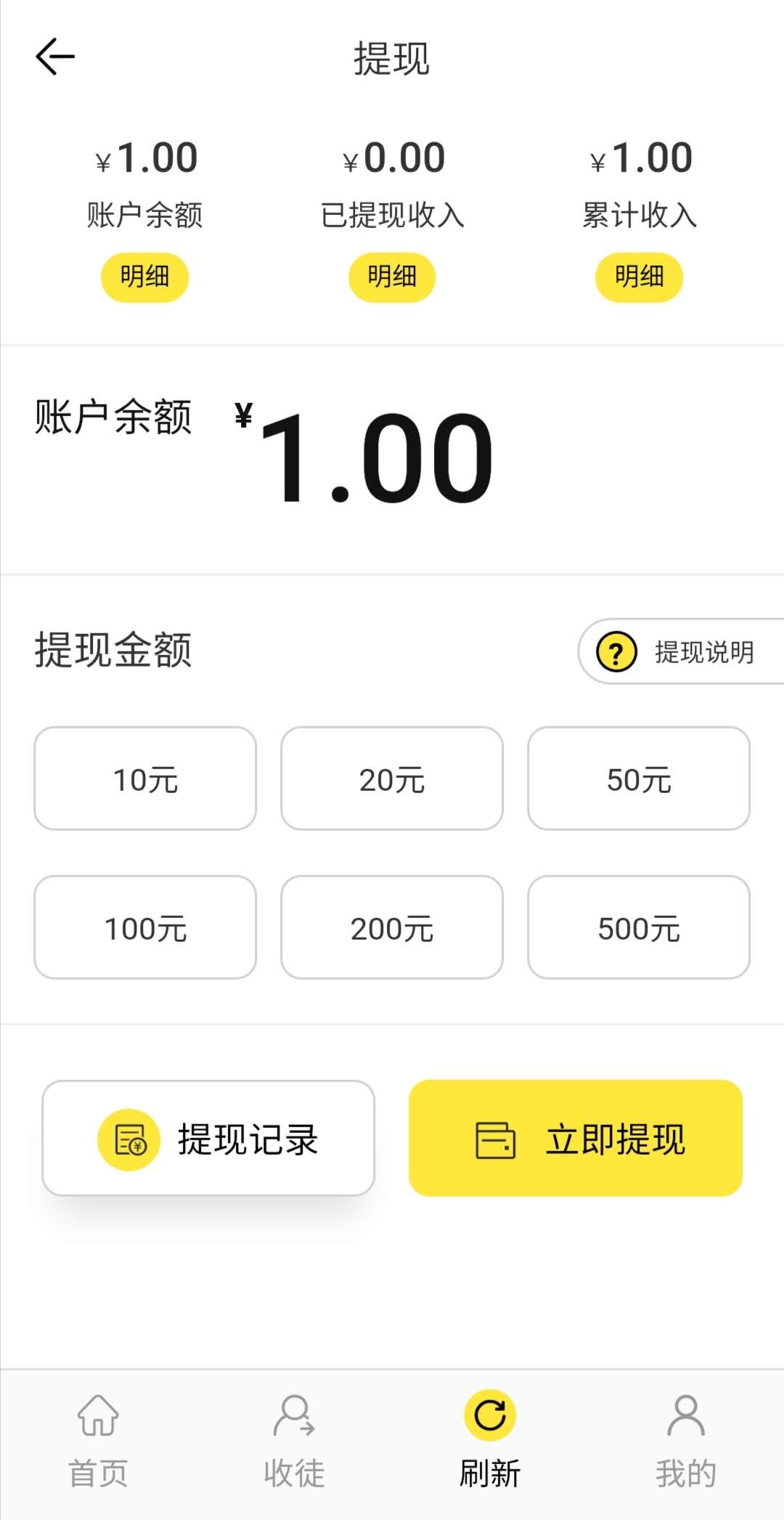Image resolution: width=784 pixels, height=1520 pixels.
Task: Click the withdrawal record ledger icon
Action: 129,1139
